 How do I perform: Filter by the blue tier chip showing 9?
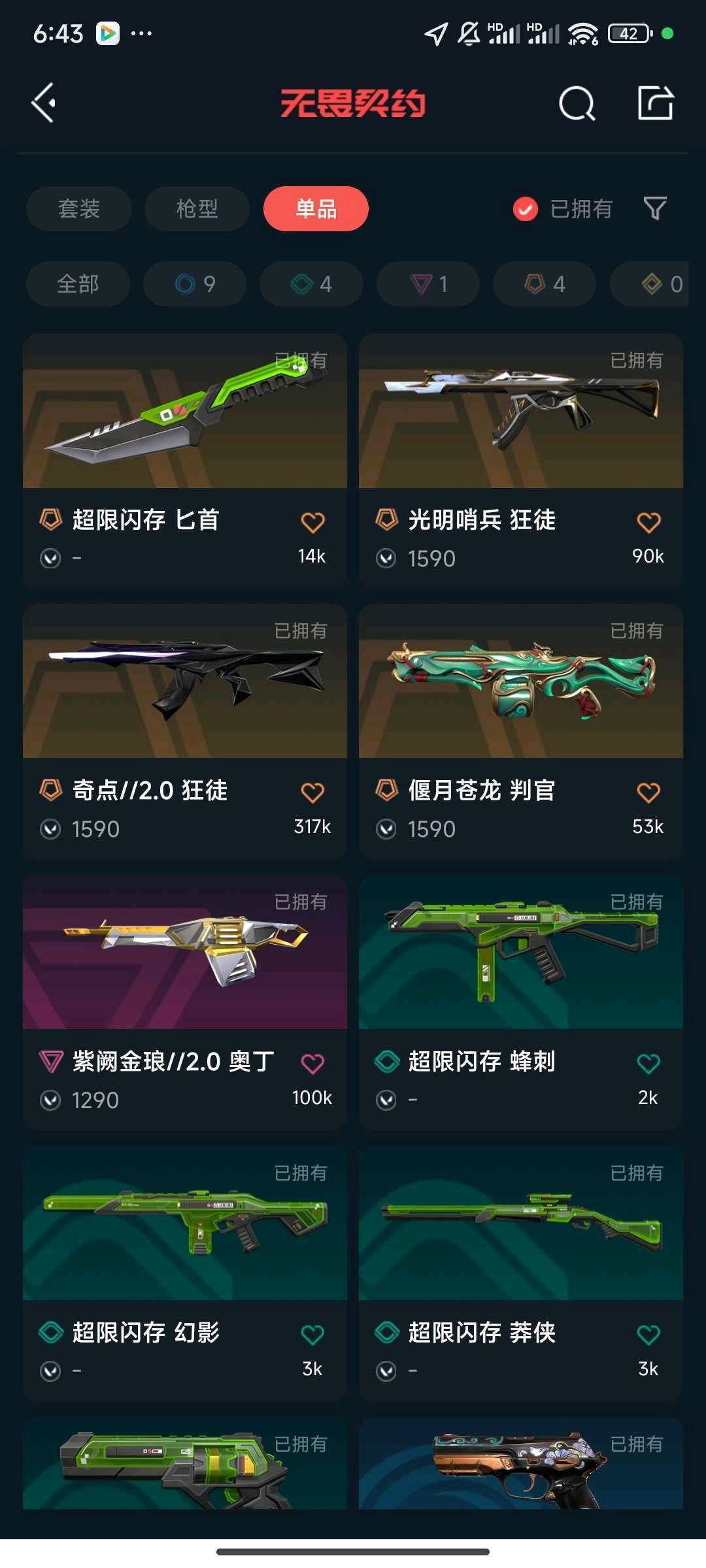click(195, 284)
